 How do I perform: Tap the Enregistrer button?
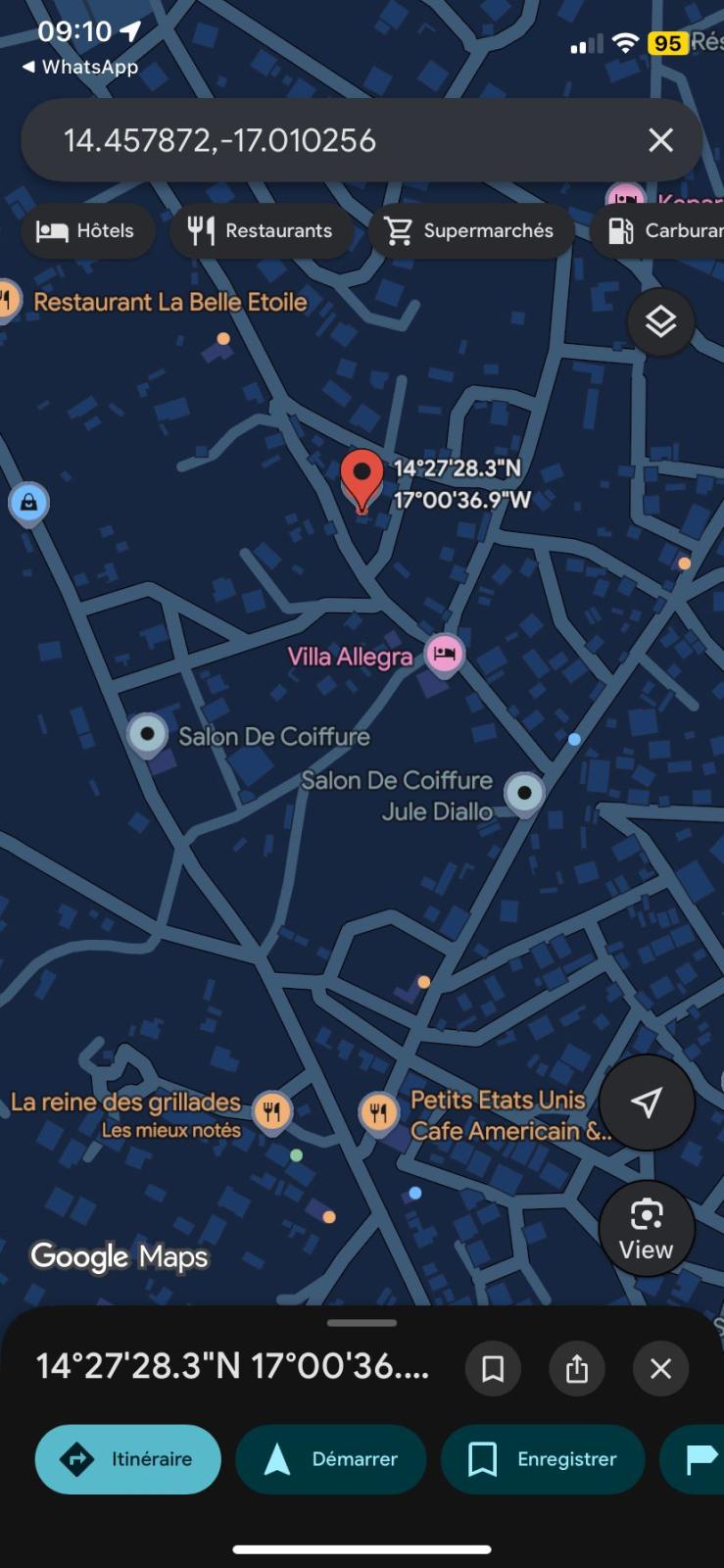(x=543, y=1459)
